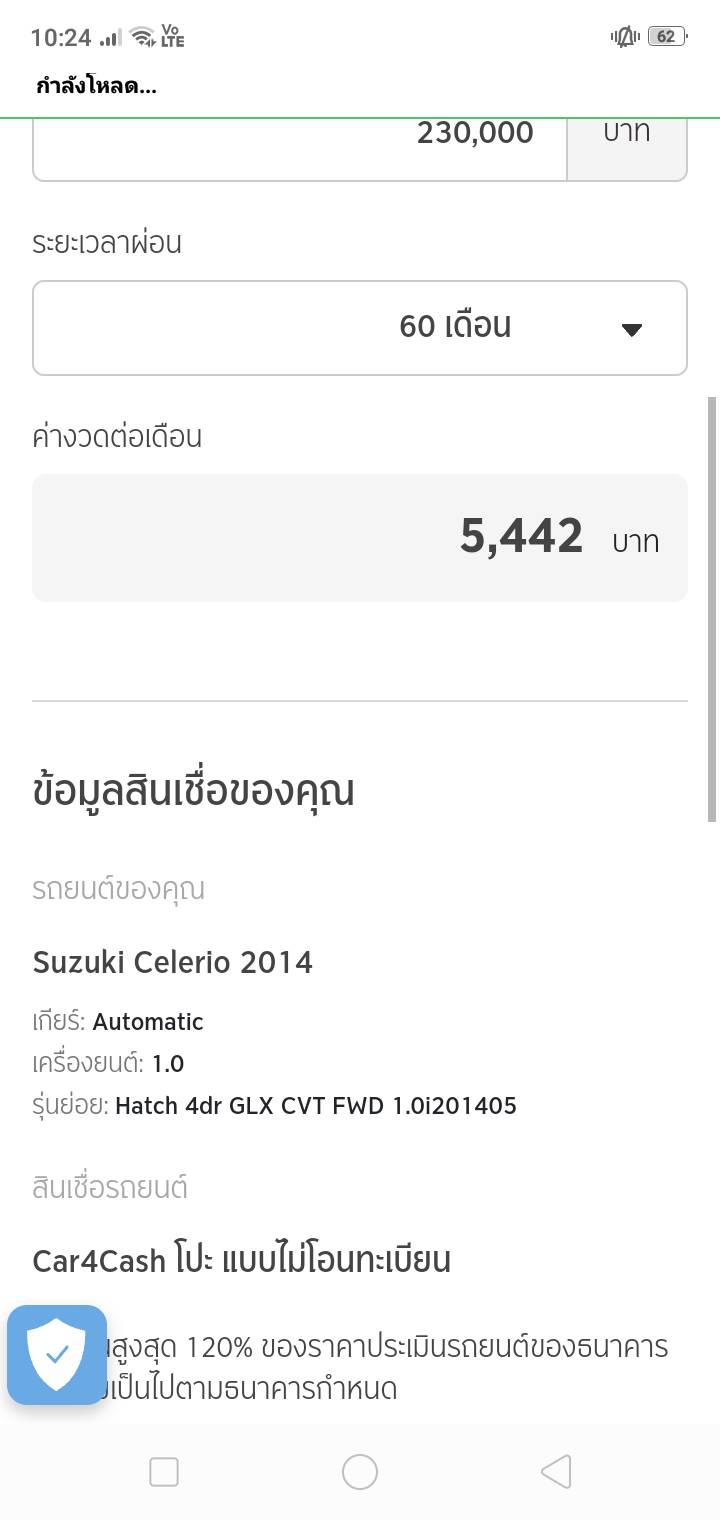
Task: Open the 60 เดือน installment period dropdown
Action: pyautogui.click(x=360, y=328)
